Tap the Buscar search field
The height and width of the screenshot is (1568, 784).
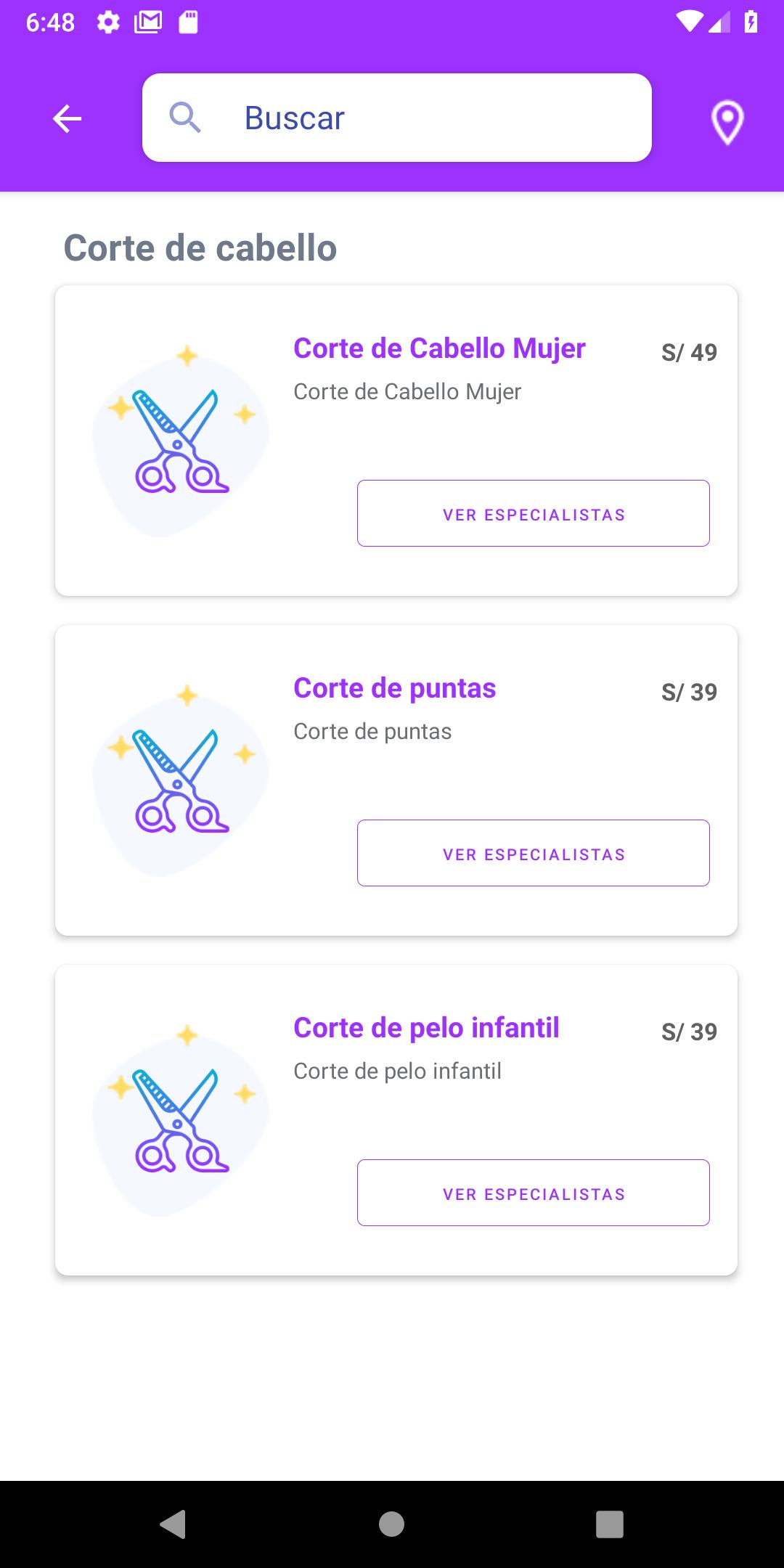(x=397, y=118)
